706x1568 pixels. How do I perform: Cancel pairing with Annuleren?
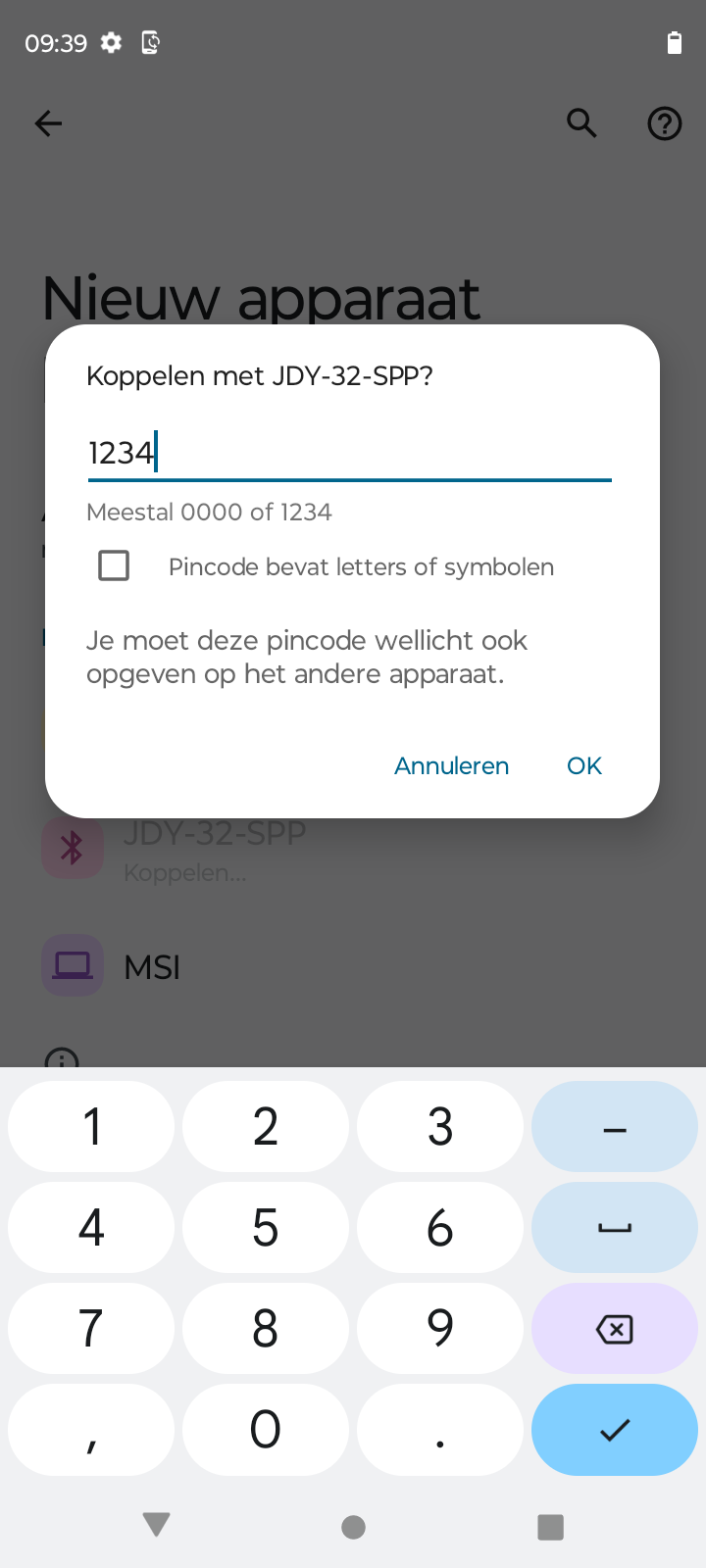coord(451,765)
